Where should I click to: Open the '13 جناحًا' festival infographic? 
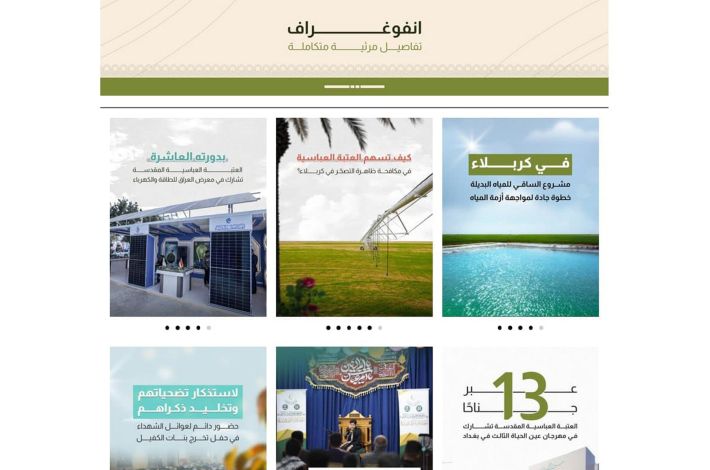tap(520, 408)
